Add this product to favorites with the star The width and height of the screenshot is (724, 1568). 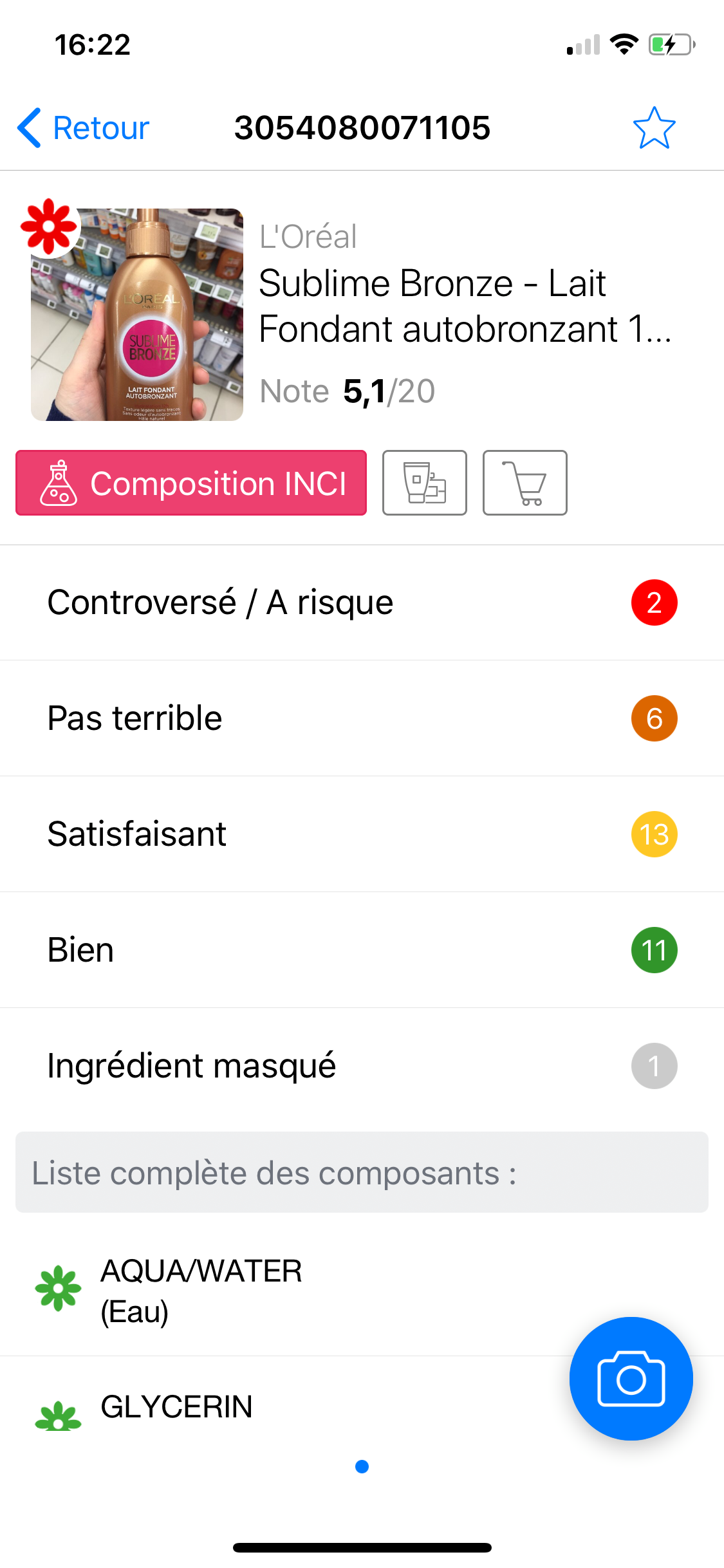(654, 127)
